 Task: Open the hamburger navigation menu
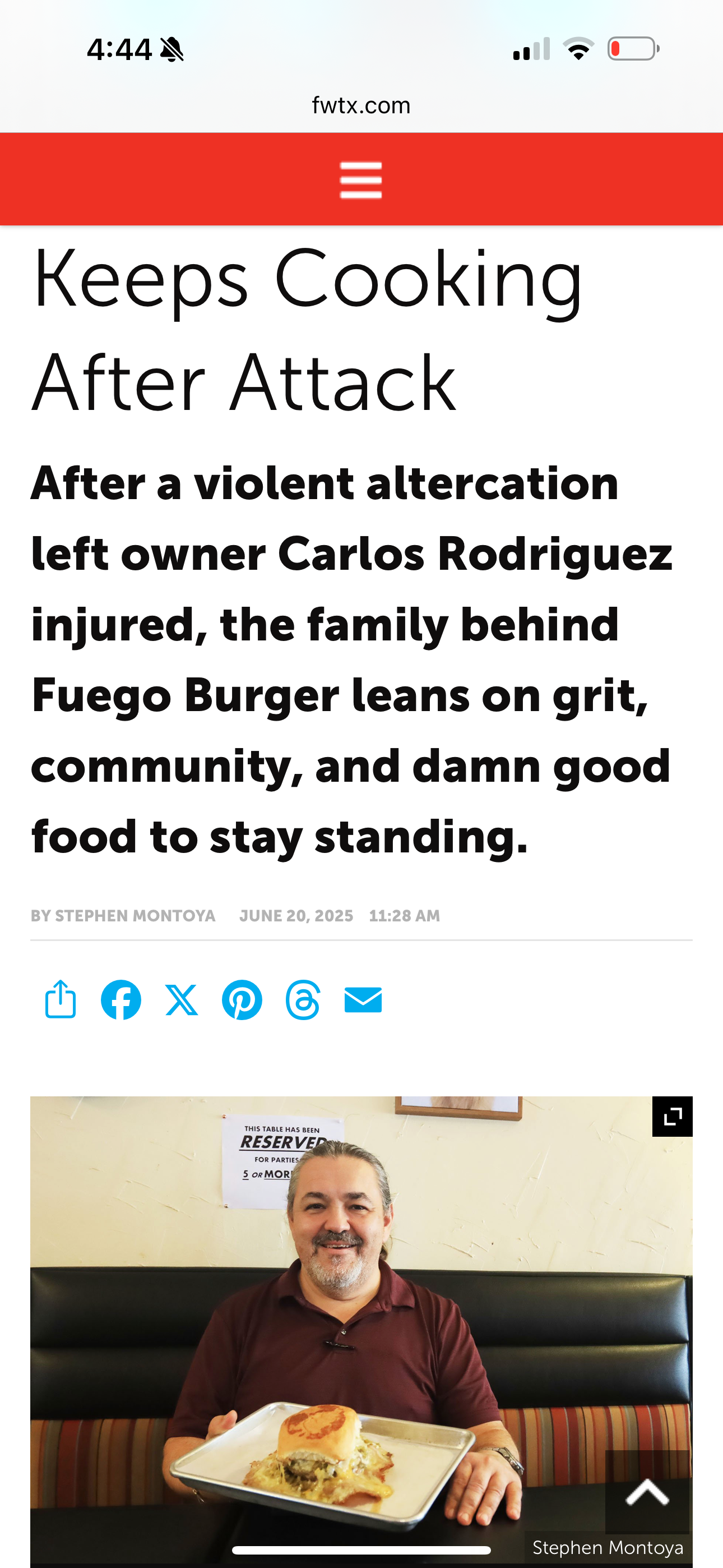coord(361,180)
